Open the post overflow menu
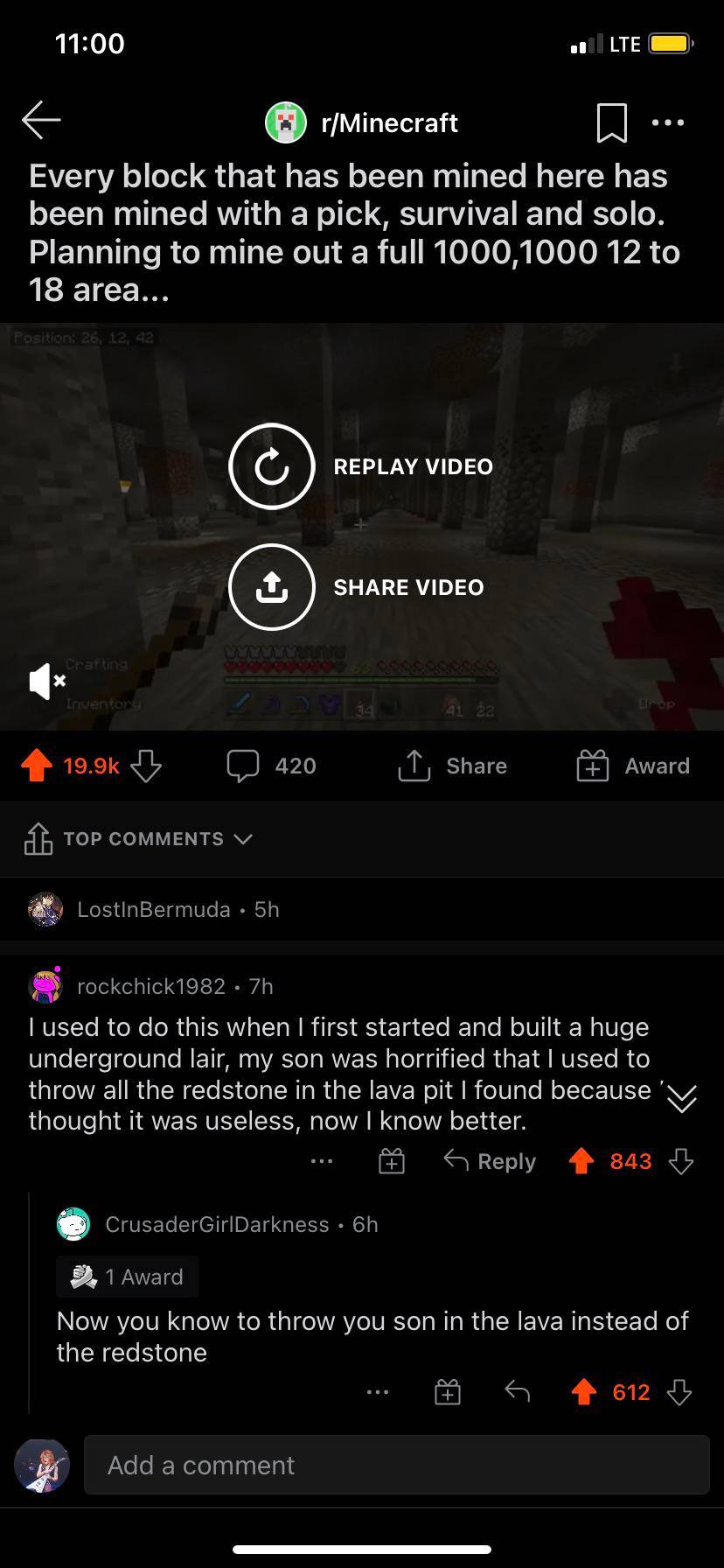The width and height of the screenshot is (724, 1568). [x=668, y=122]
